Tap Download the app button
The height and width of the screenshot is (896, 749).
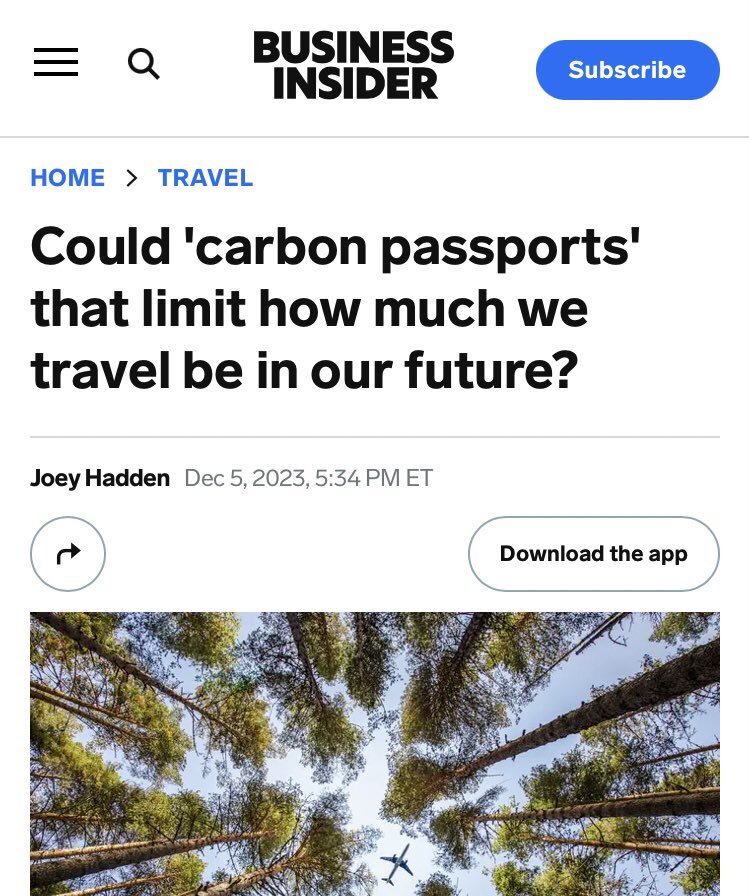click(593, 554)
